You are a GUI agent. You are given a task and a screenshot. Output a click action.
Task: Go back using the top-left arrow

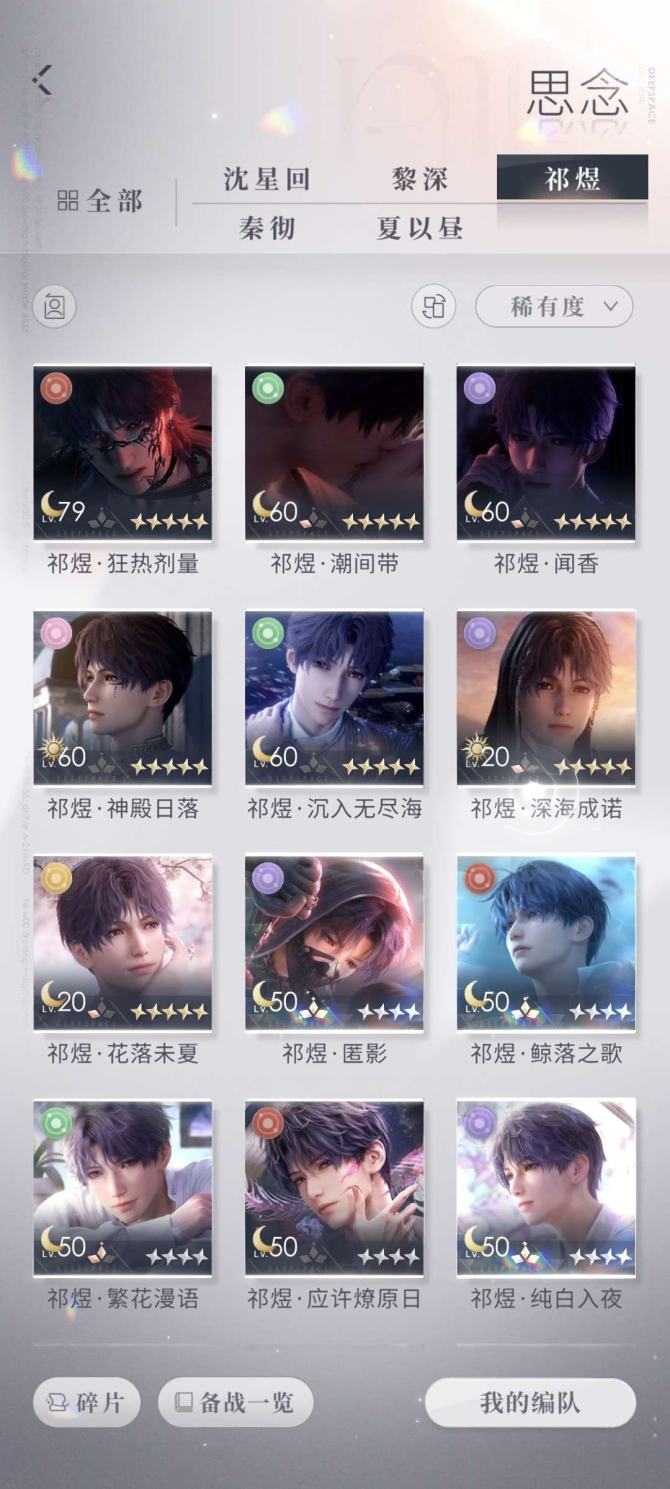(x=42, y=80)
